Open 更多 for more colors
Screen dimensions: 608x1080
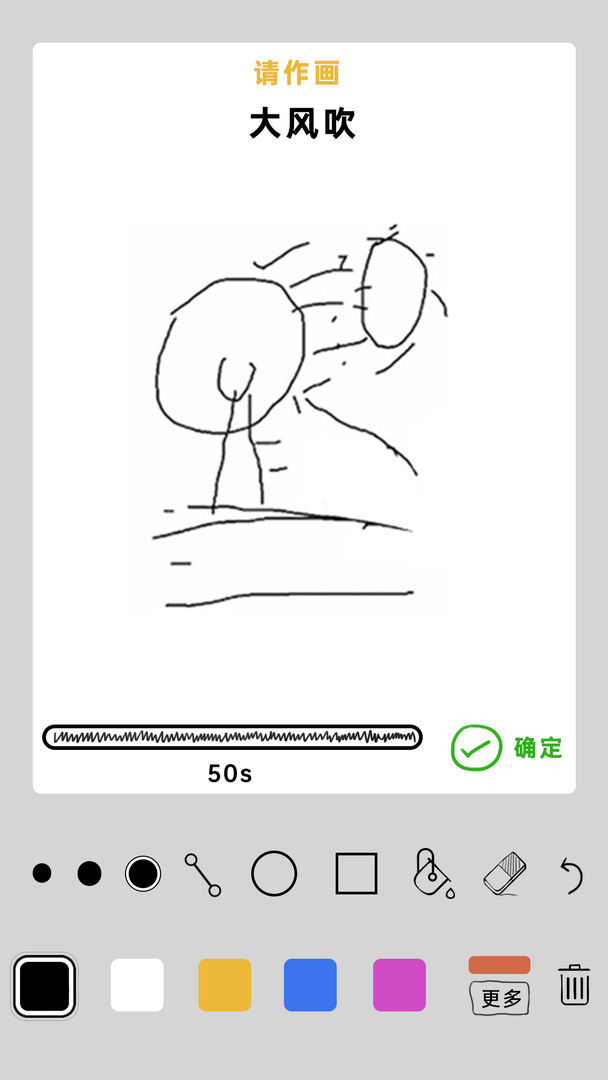(x=500, y=987)
